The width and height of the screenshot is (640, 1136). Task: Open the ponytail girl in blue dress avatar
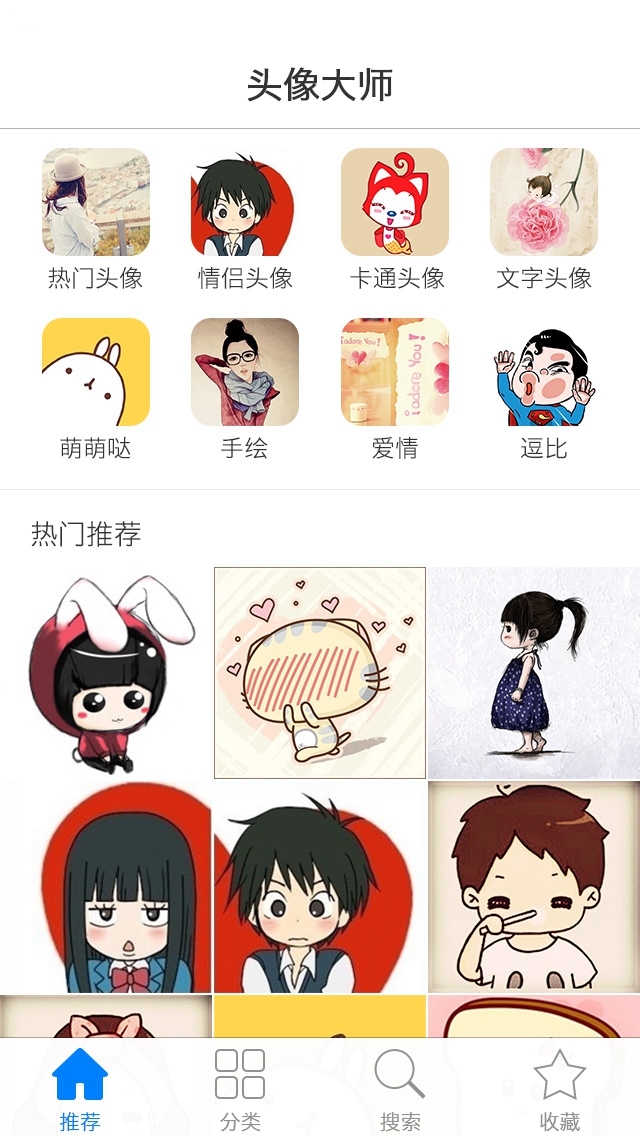coord(534,673)
